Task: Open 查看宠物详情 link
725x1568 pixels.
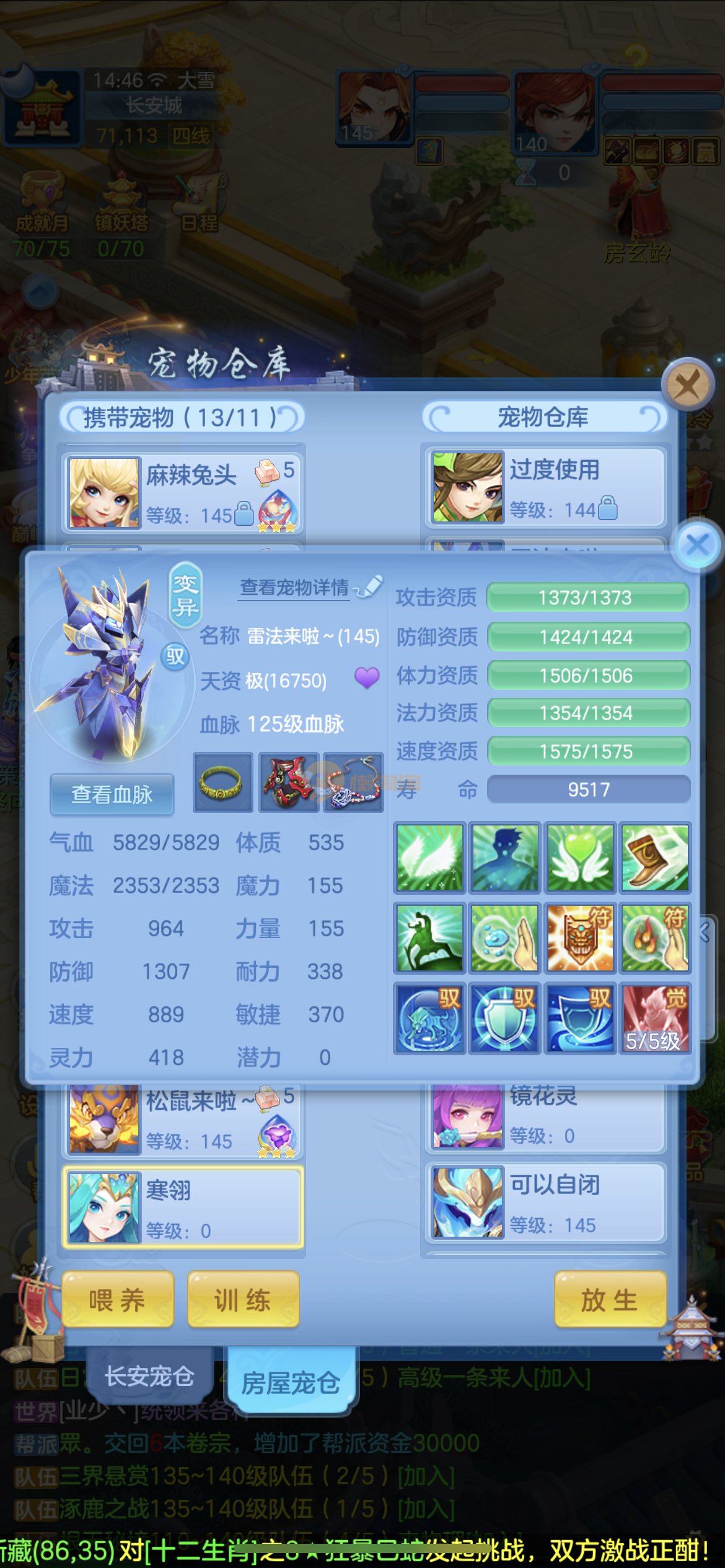Action: click(x=295, y=587)
